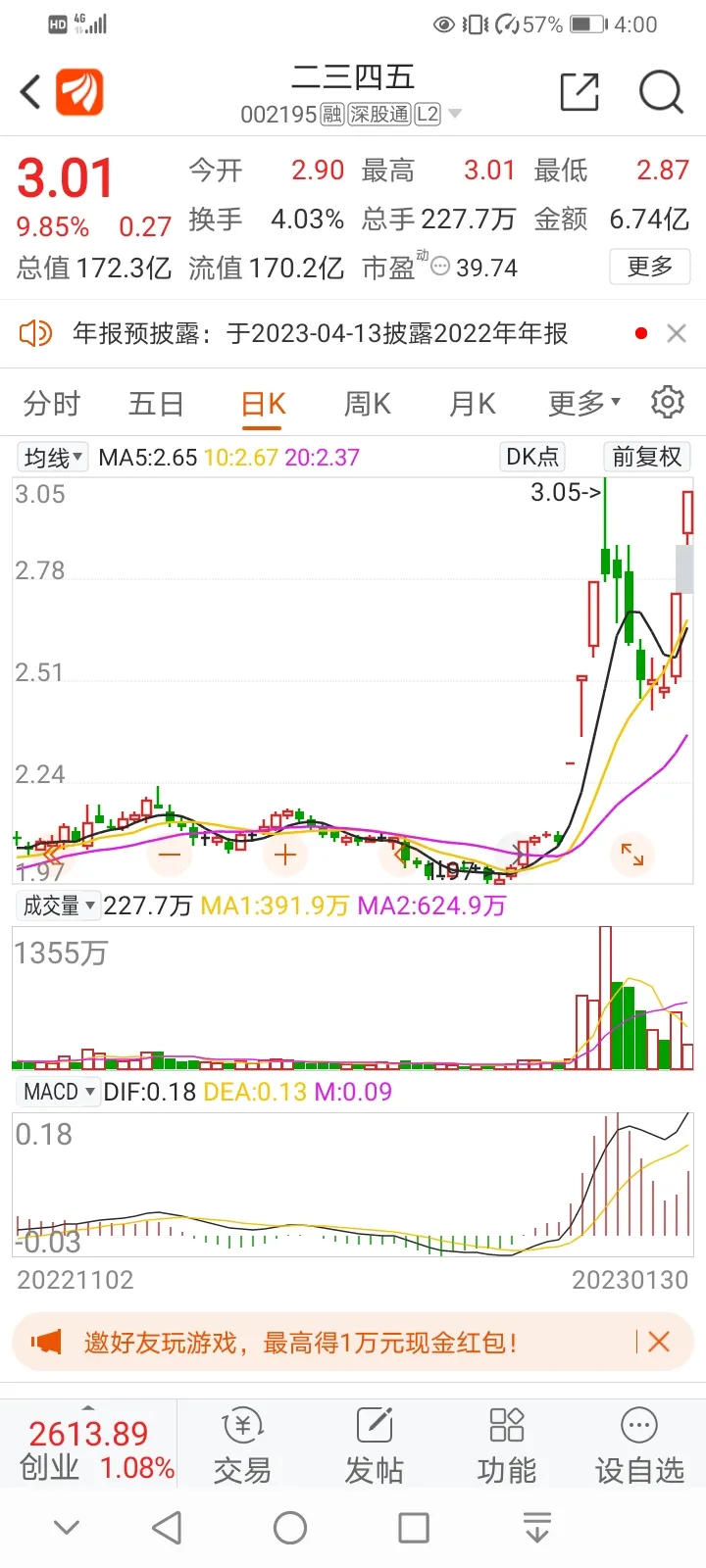The width and height of the screenshot is (706, 1568).
Task: Expand the 更多 chart period dropdown
Action: point(583,403)
